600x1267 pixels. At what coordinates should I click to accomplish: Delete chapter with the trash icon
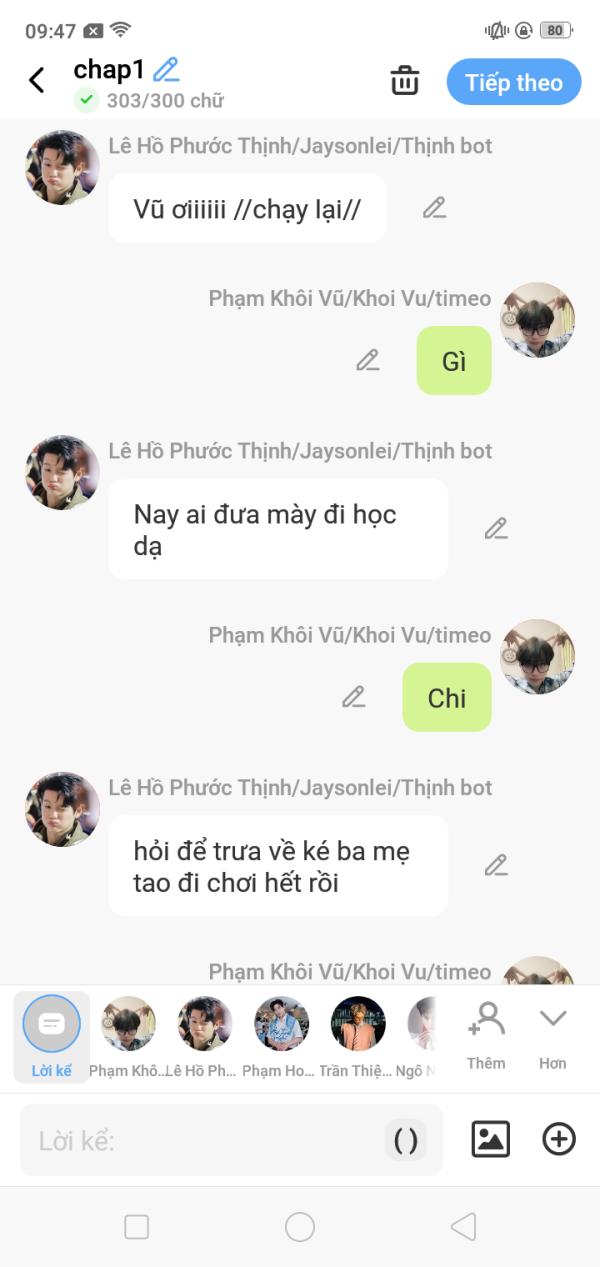point(405,81)
